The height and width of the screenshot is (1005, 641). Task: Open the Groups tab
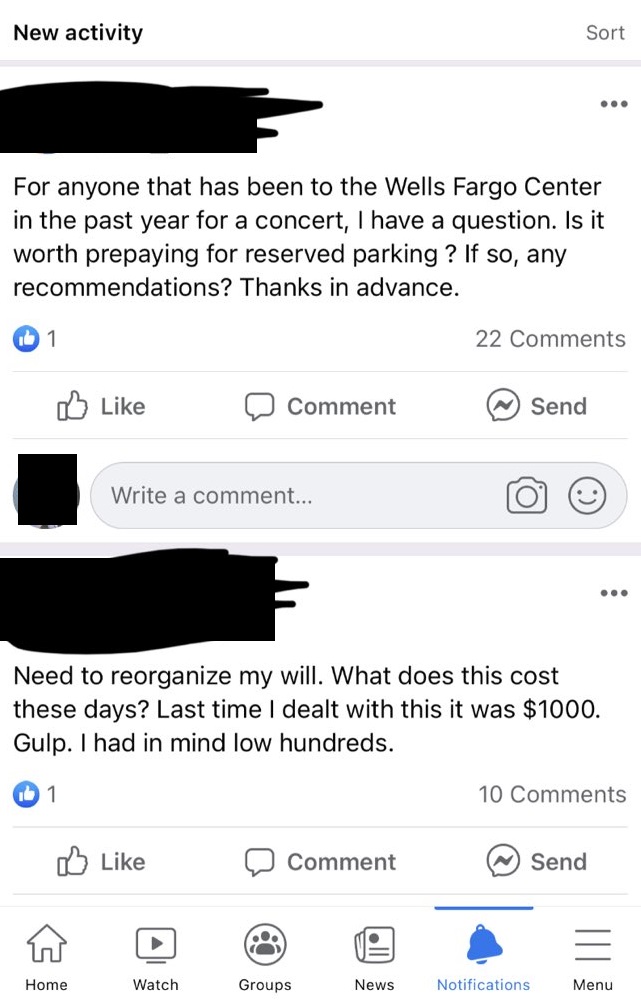(265, 955)
